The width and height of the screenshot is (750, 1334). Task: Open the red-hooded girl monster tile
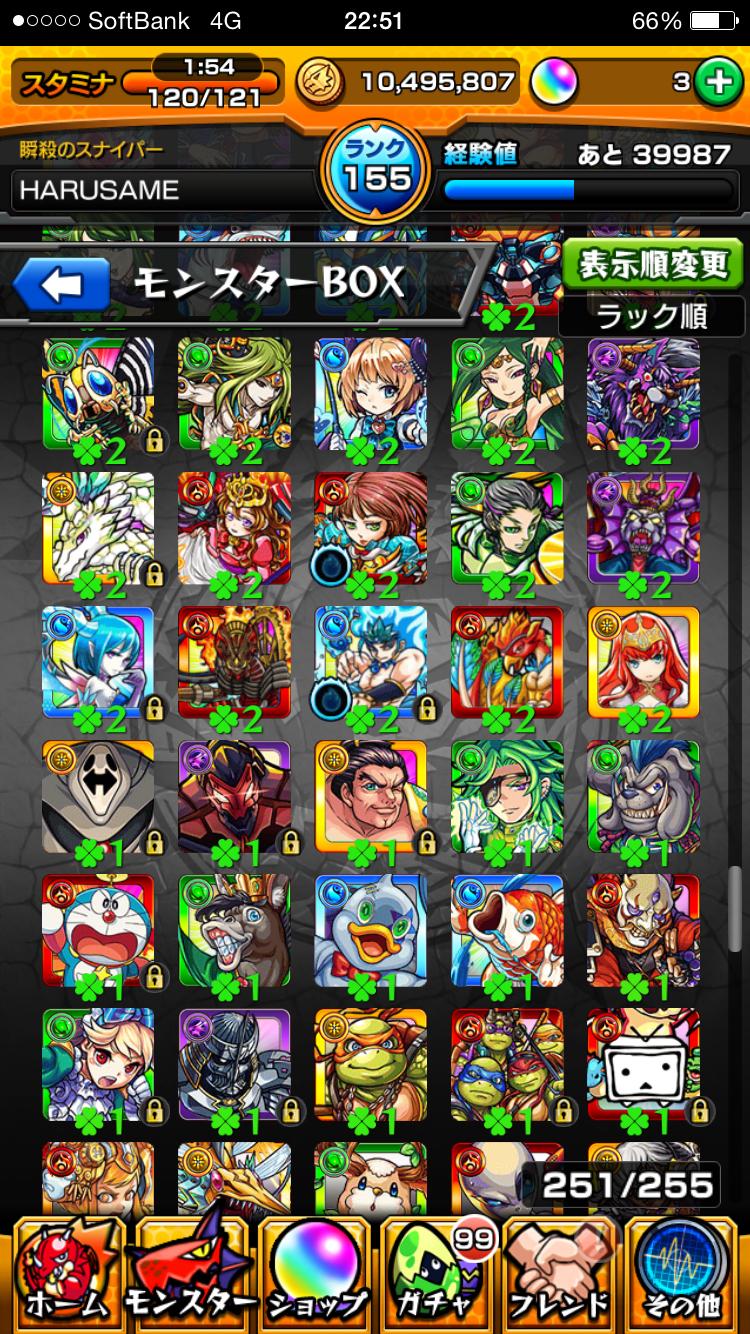pyautogui.click(x=643, y=662)
